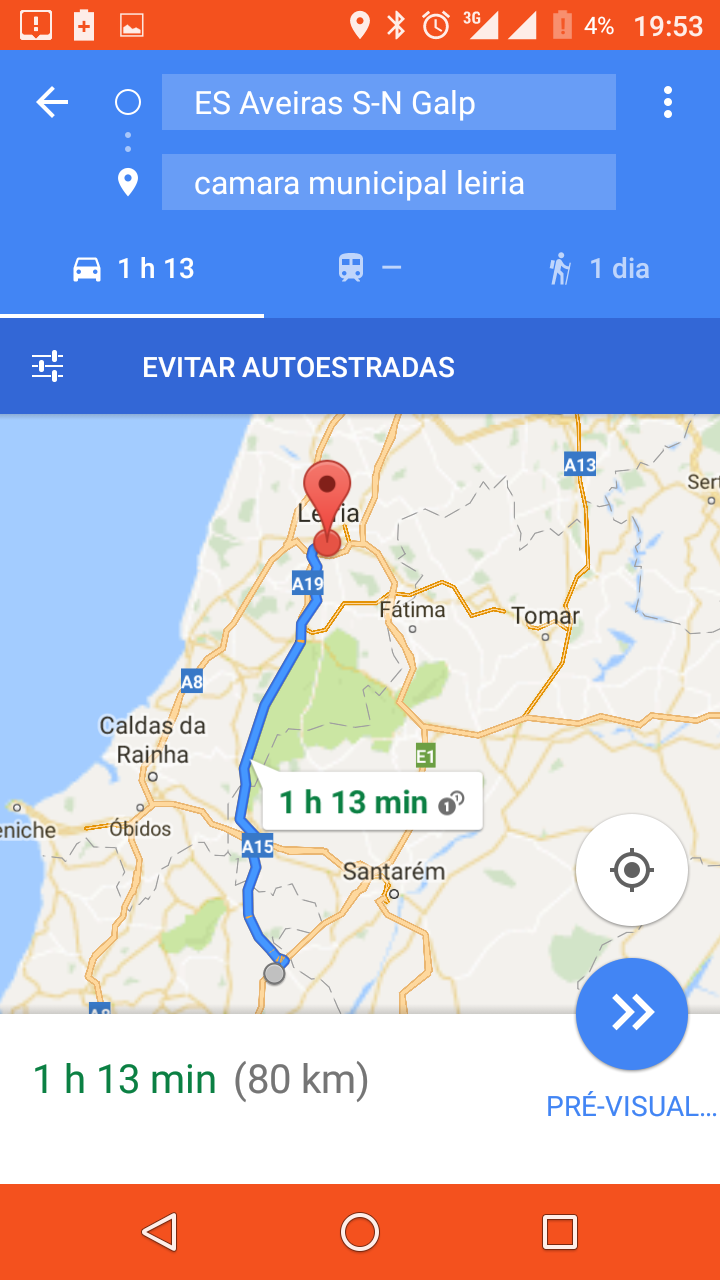The height and width of the screenshot is (1280, 720).
Task: Open route options via Evitar Autoestradas bar
Action: 360,367
